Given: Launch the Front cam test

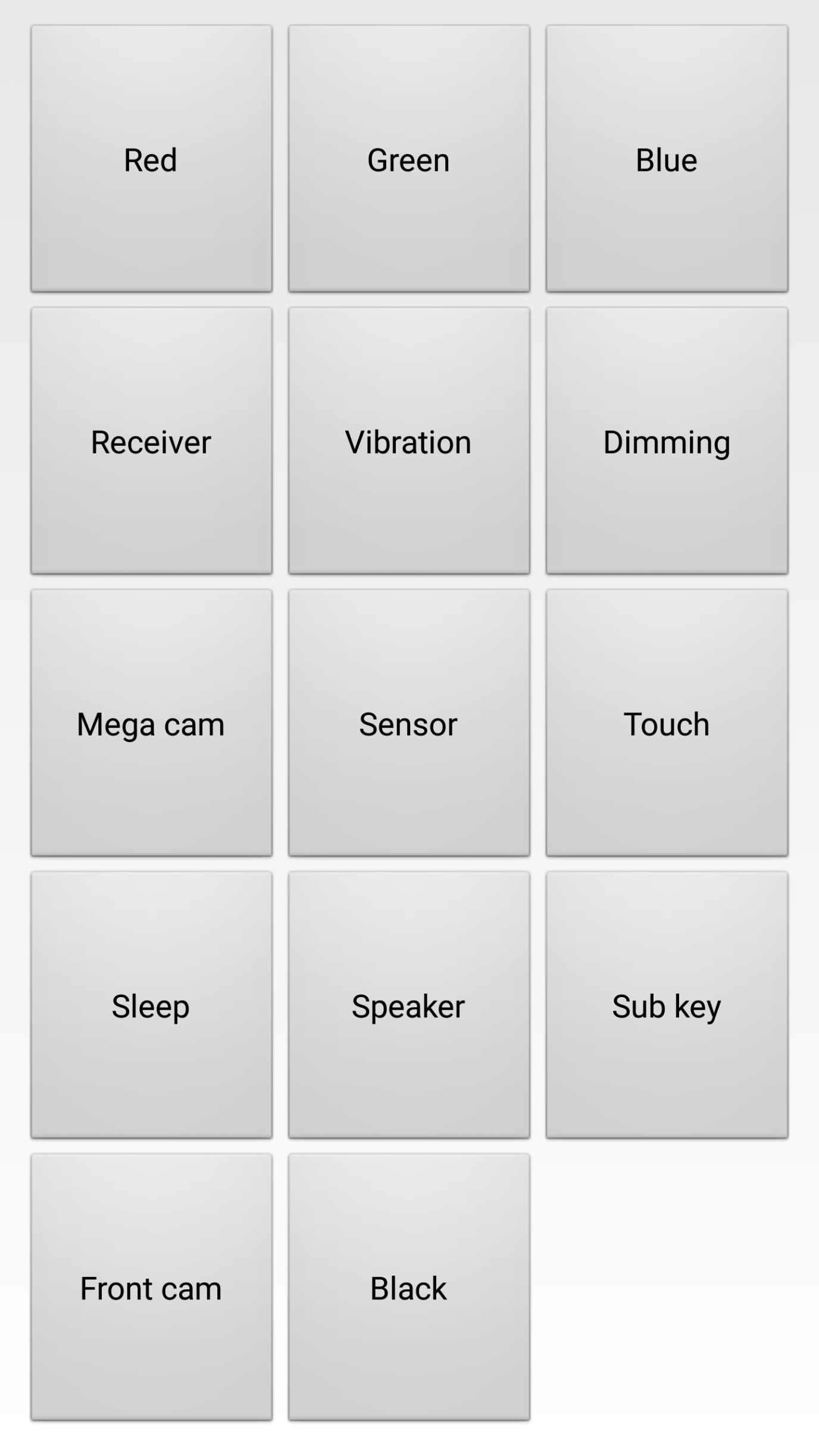Looking at the screenshot, I should pyautogui.click(x=151, y=1288).
